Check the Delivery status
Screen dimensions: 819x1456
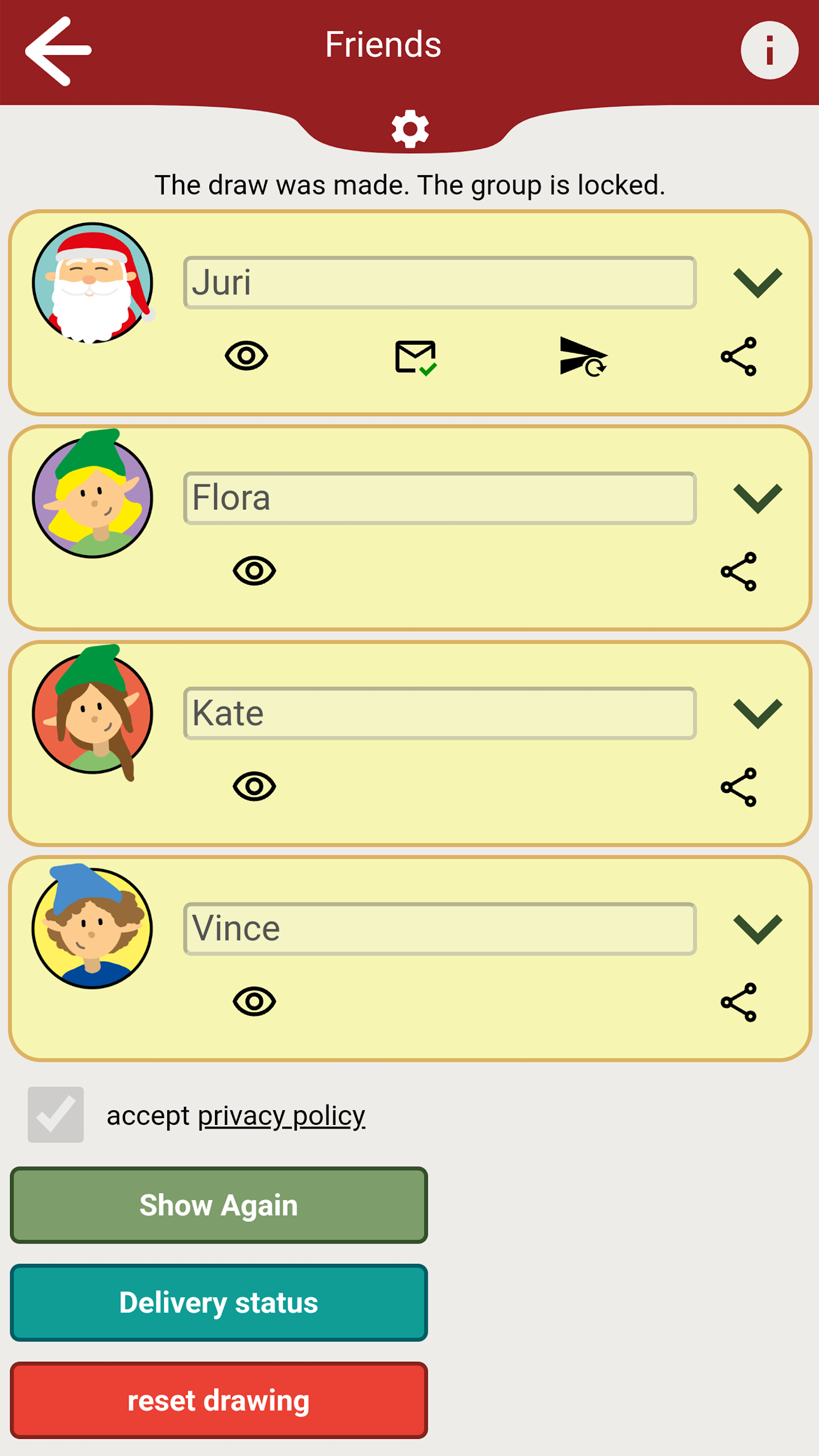pyautogui.click(x=218, y=1302)
